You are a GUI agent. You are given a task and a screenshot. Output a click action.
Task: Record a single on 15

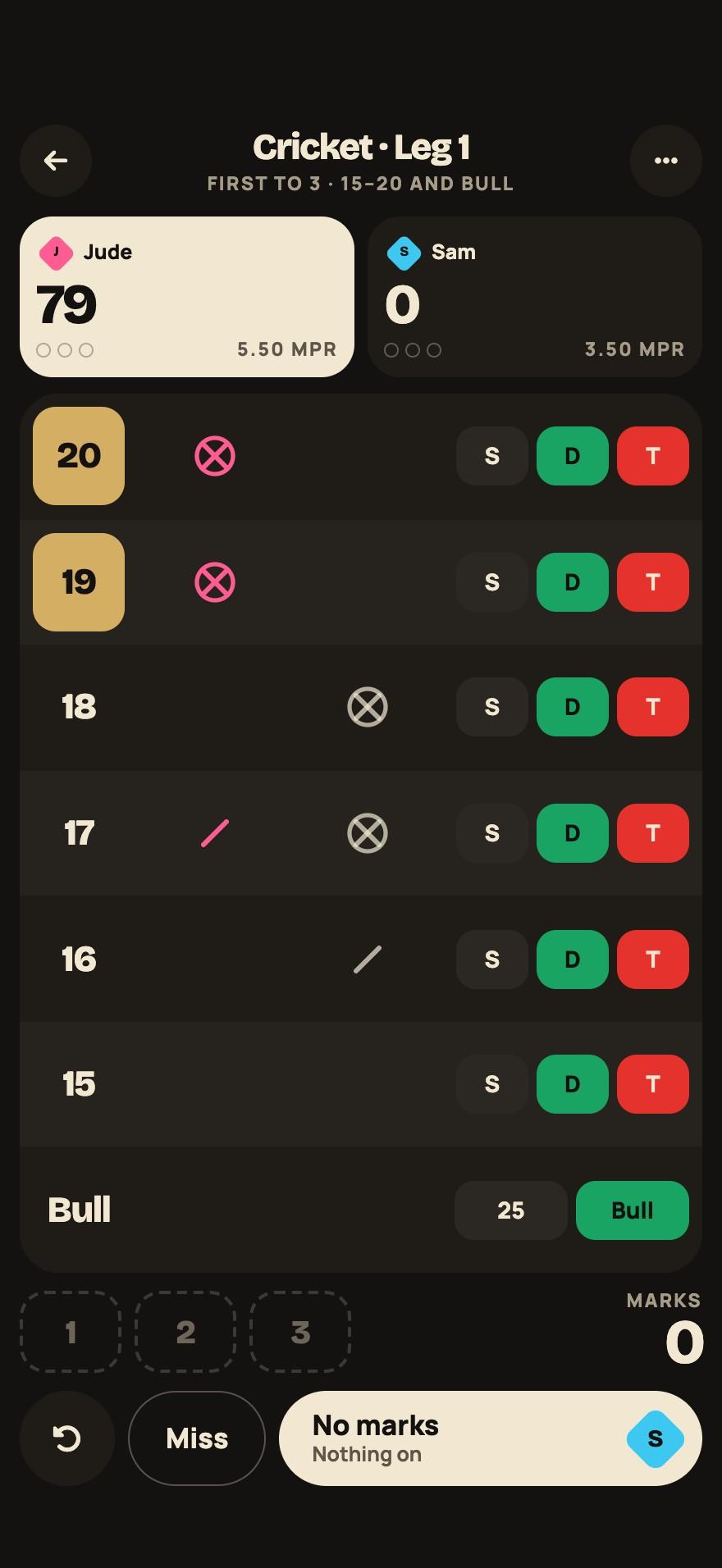[492, 1084]
